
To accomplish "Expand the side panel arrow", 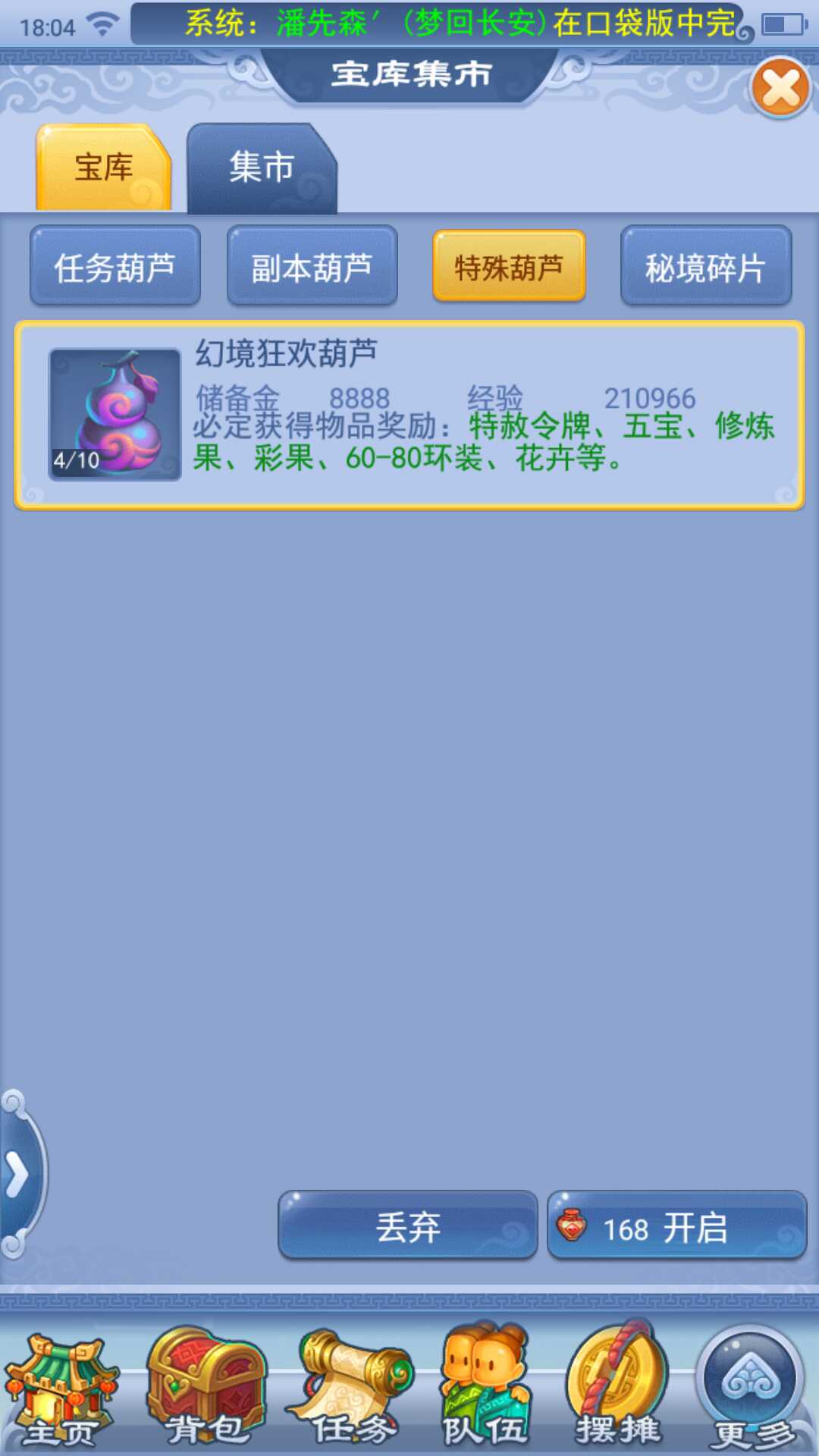I will pyautogui.click(x=18, y=1175).
